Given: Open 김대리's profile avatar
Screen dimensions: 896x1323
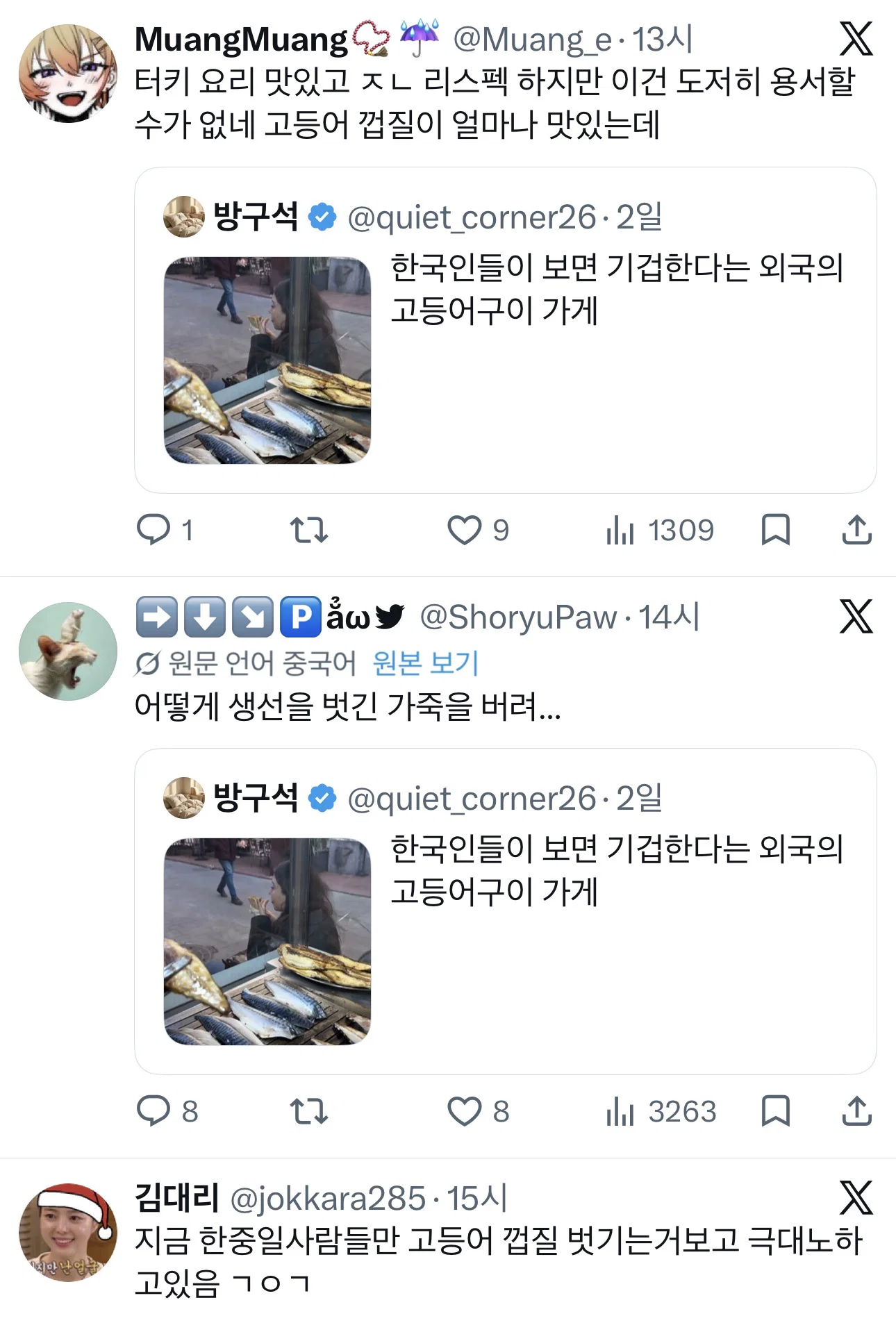Looking at the screenshot, I should 67,1232.
